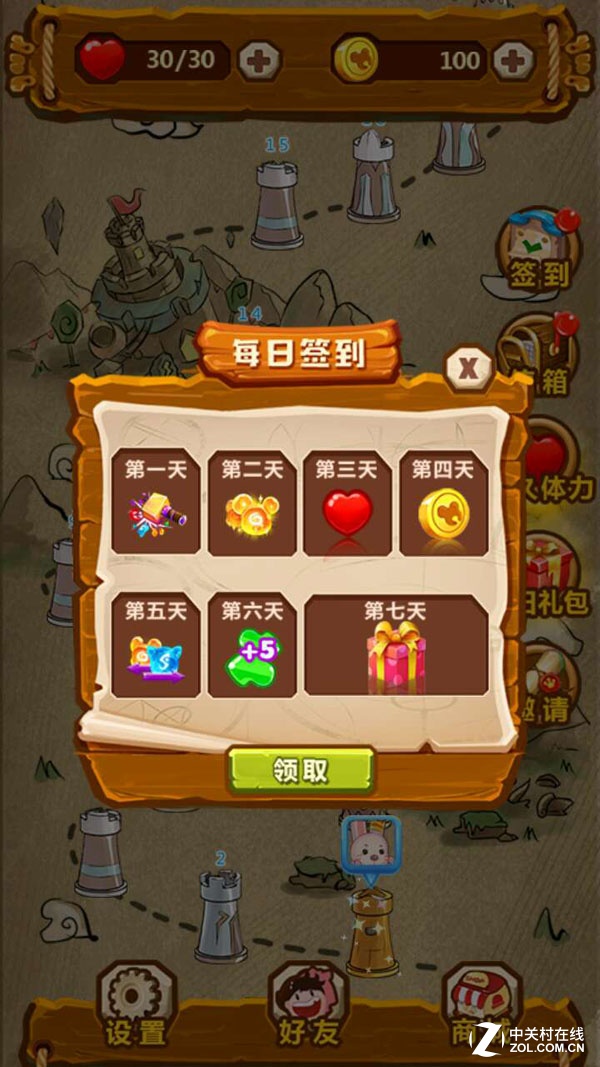Enter level 15 tower

click(277, 204)
